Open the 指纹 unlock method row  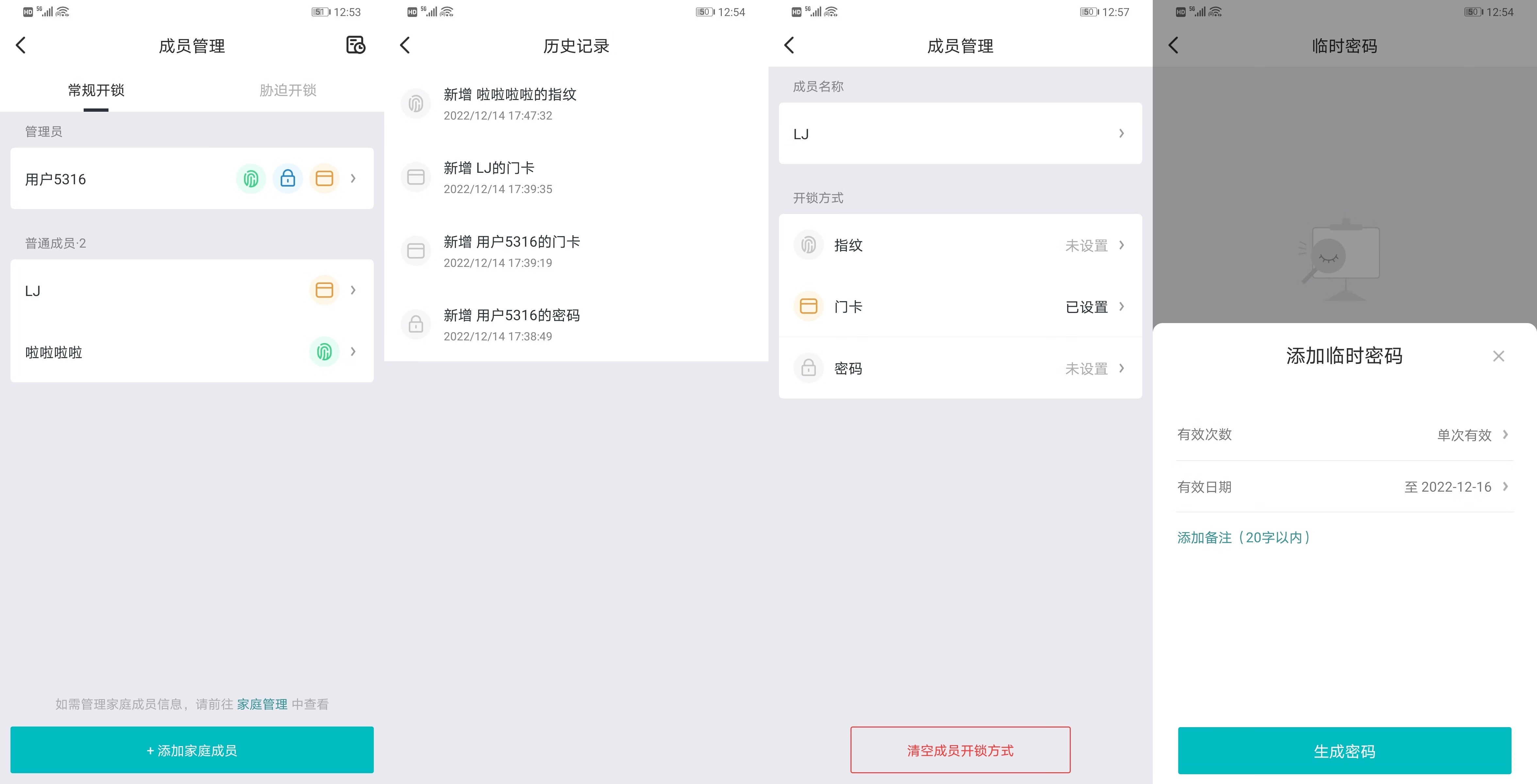pyautogui.click(x=960, y=245)
